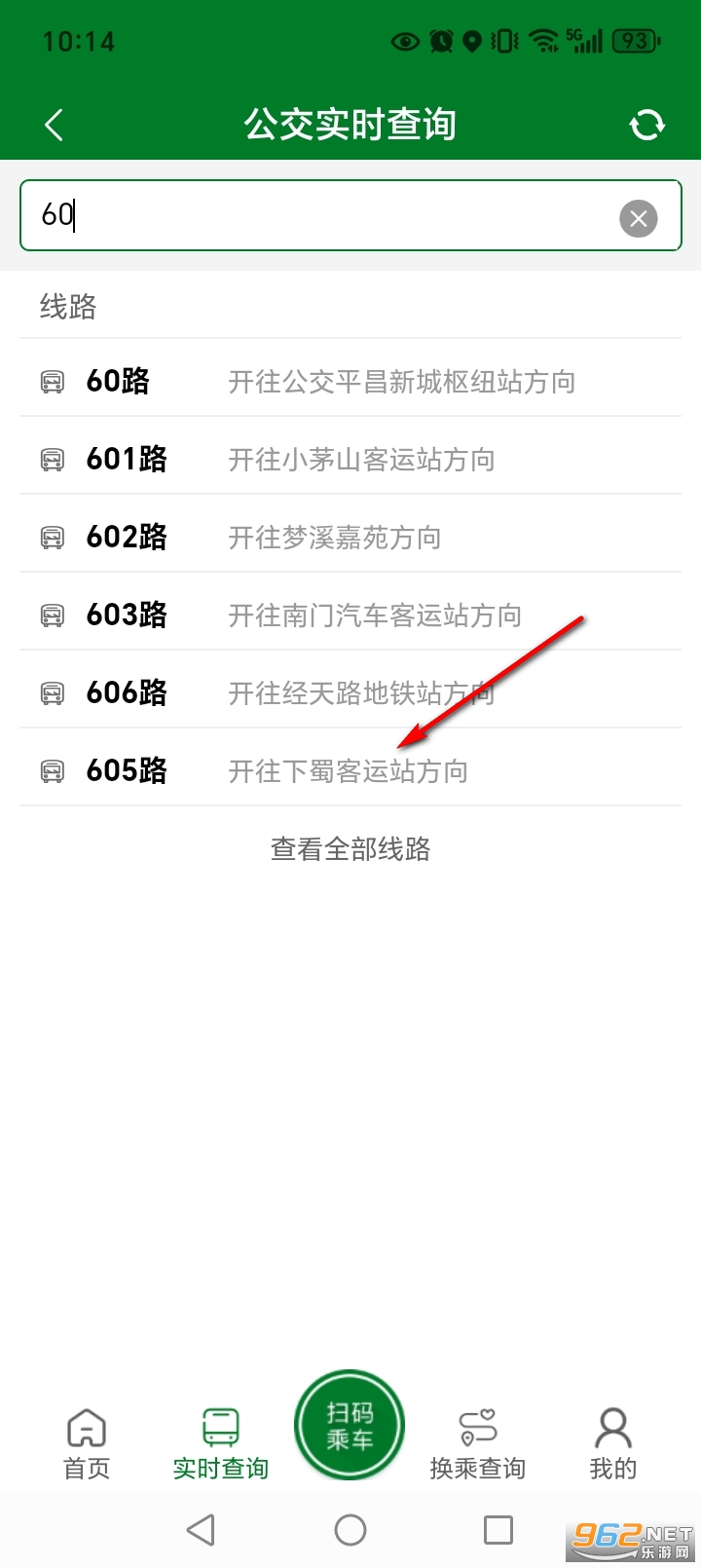Select route 605路 toward 下蜀客运站
This screenshot has width=701, height=1568.
pyautogui.click(x=350, y=770)
